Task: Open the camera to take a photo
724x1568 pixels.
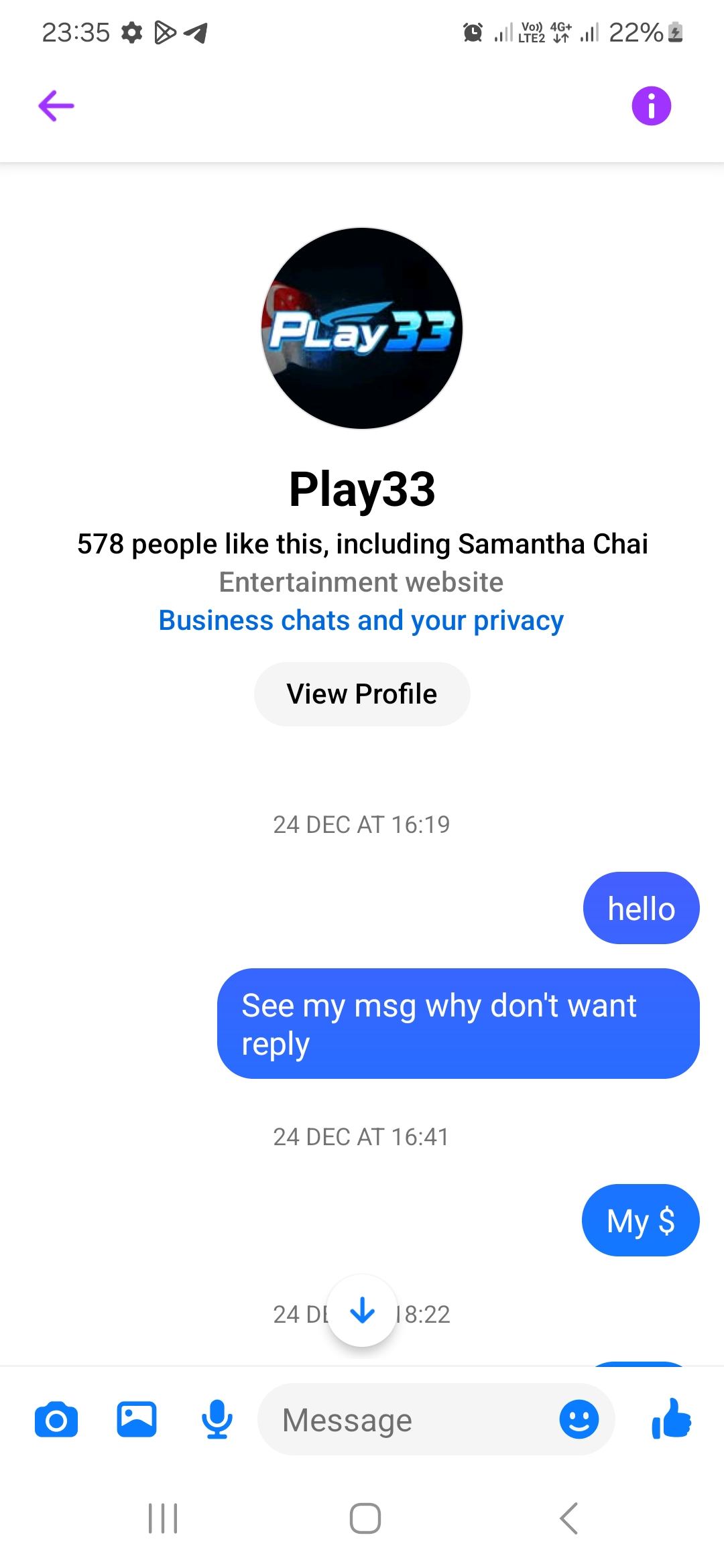Action: (x=56, y=1419)
